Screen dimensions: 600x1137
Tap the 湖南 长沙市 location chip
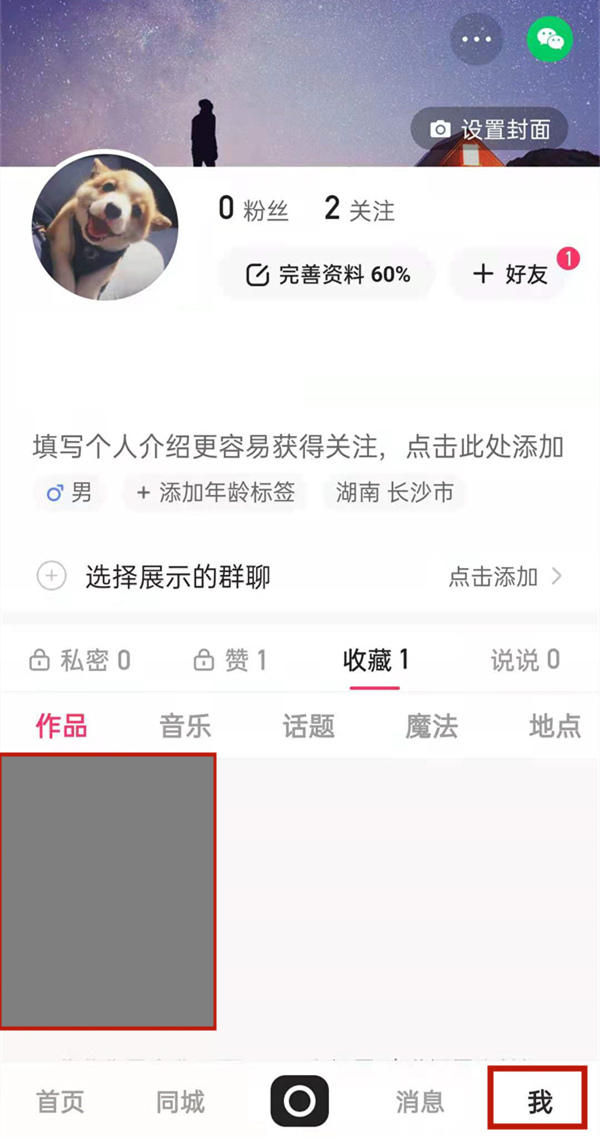pyautogui.click(x=395, y=492)
